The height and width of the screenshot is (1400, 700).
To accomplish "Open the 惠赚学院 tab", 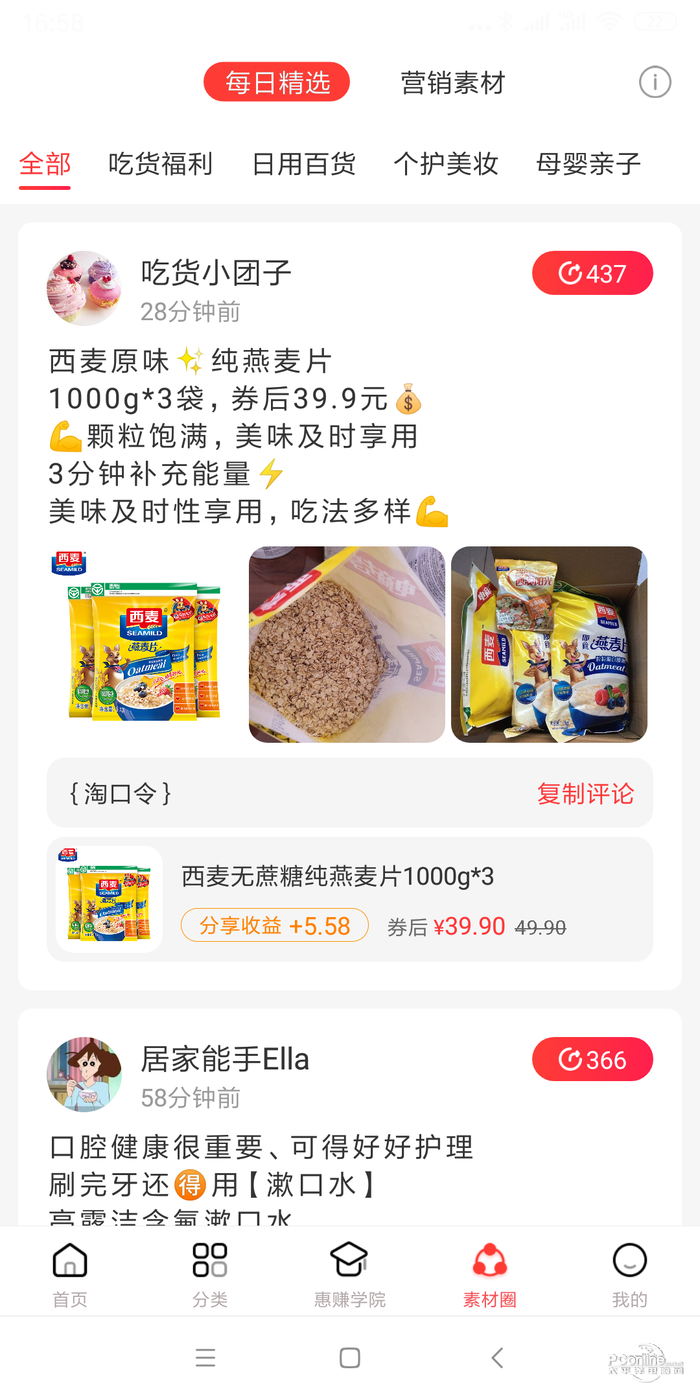I will (350, 1273).
